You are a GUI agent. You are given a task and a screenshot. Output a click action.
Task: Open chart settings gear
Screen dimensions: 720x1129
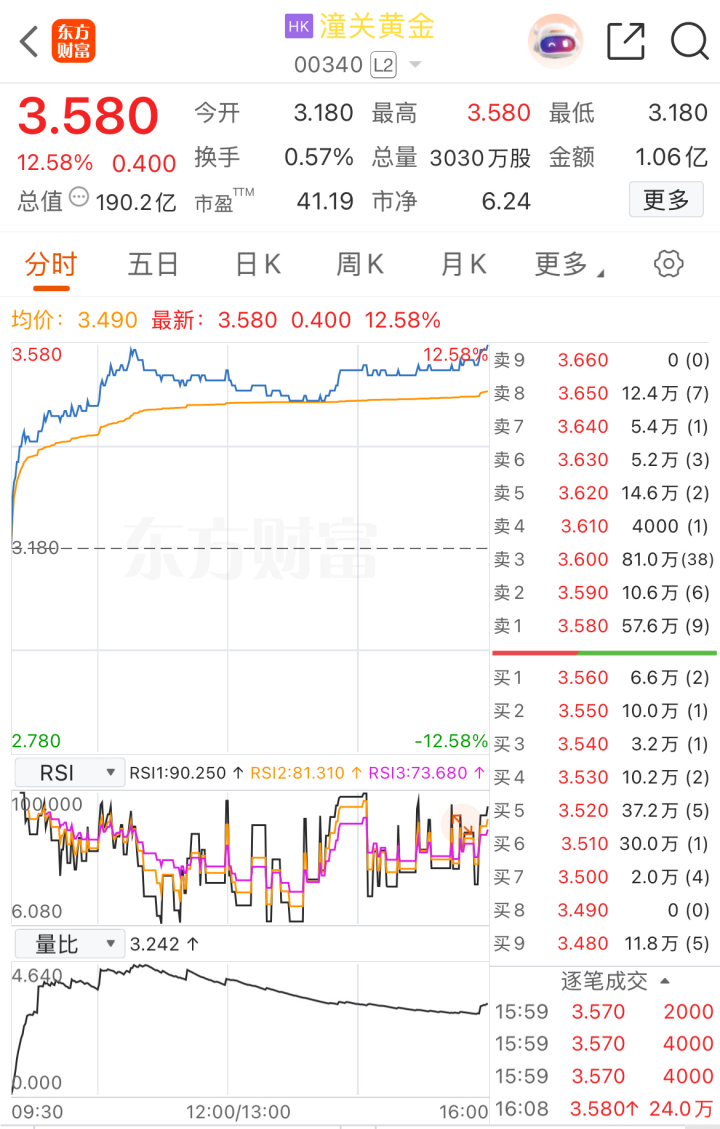[x=668, y=264]
